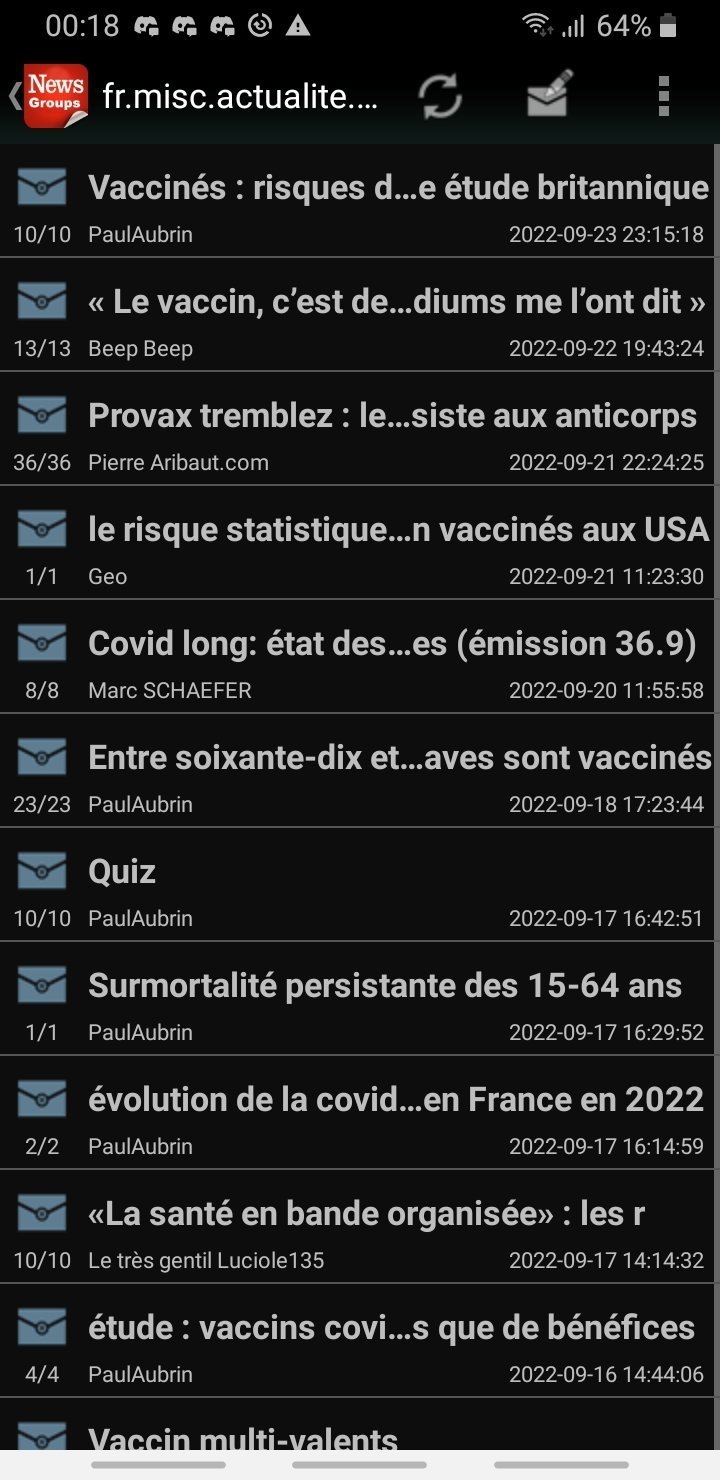Compose a new post

[x=550, y=96]
